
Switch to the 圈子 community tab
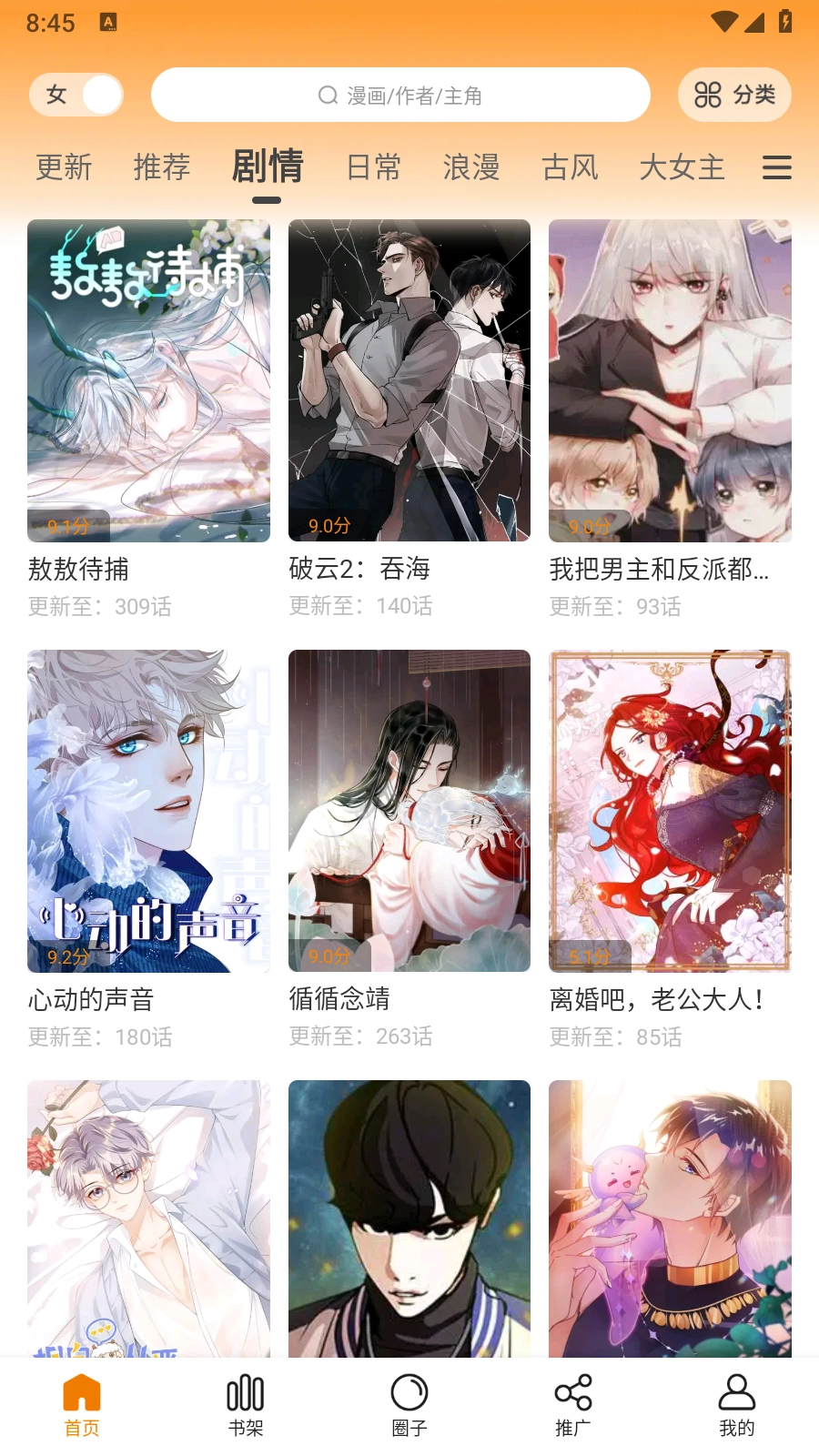(x=409, y=1405)
